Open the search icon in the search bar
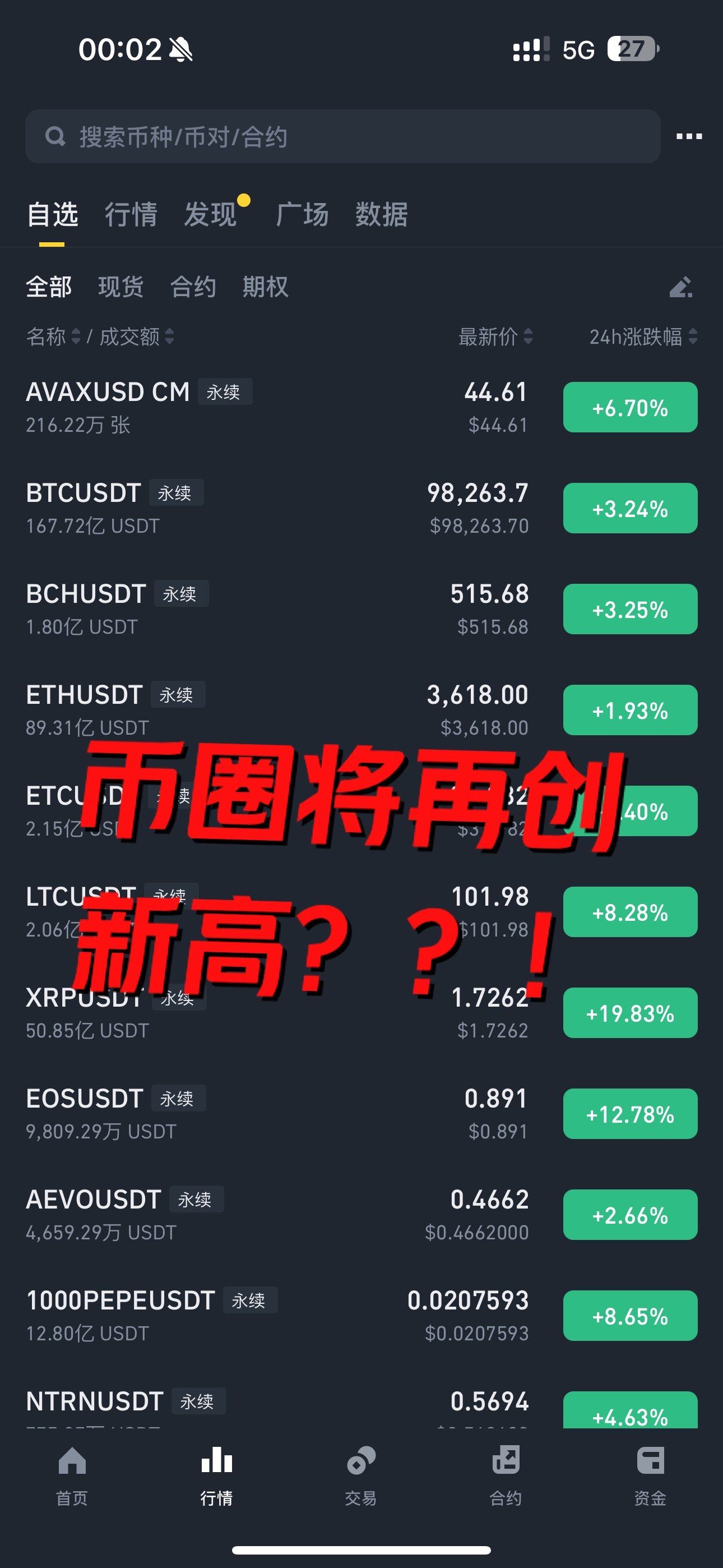 coord(55,137)
